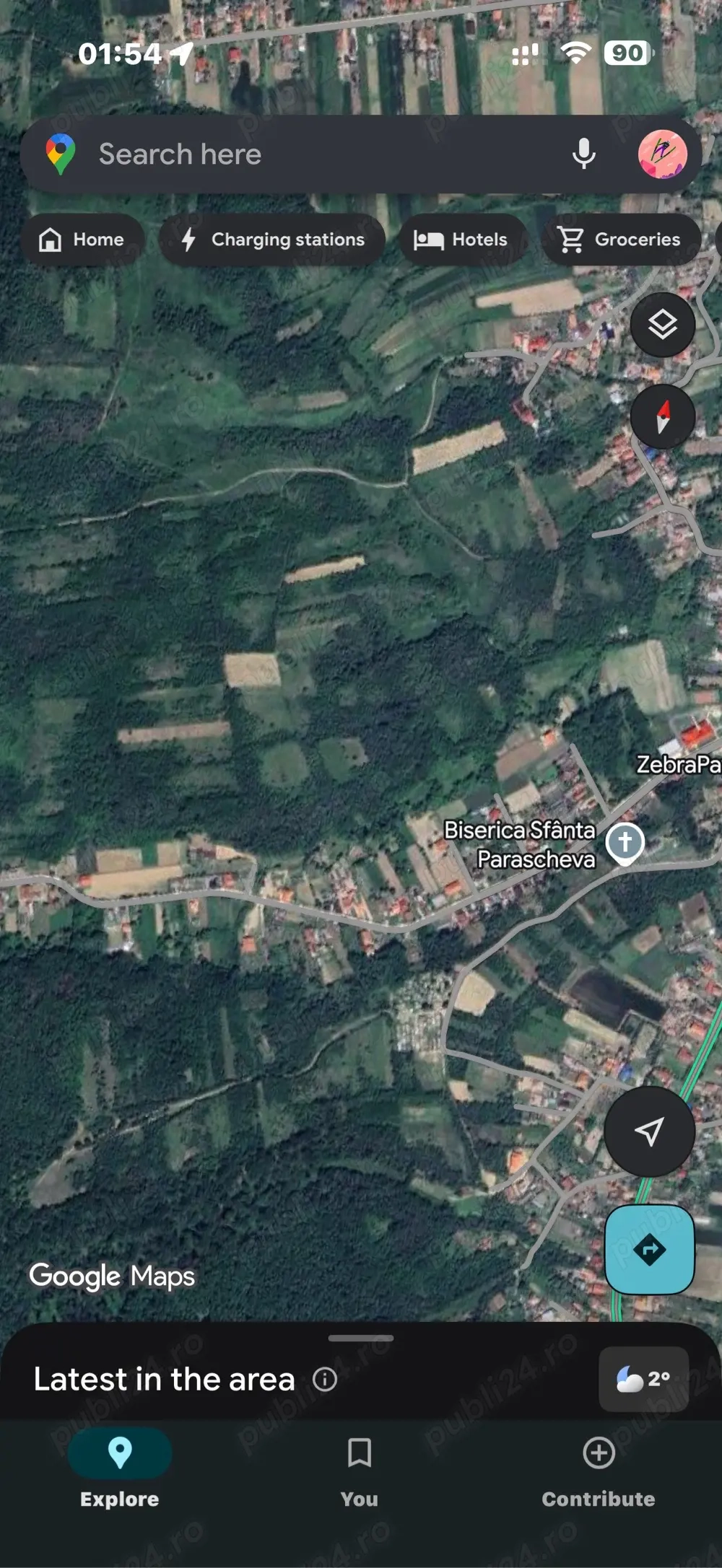
Task: Open info about Latest in the area
Action: (x=326, y=1379)
